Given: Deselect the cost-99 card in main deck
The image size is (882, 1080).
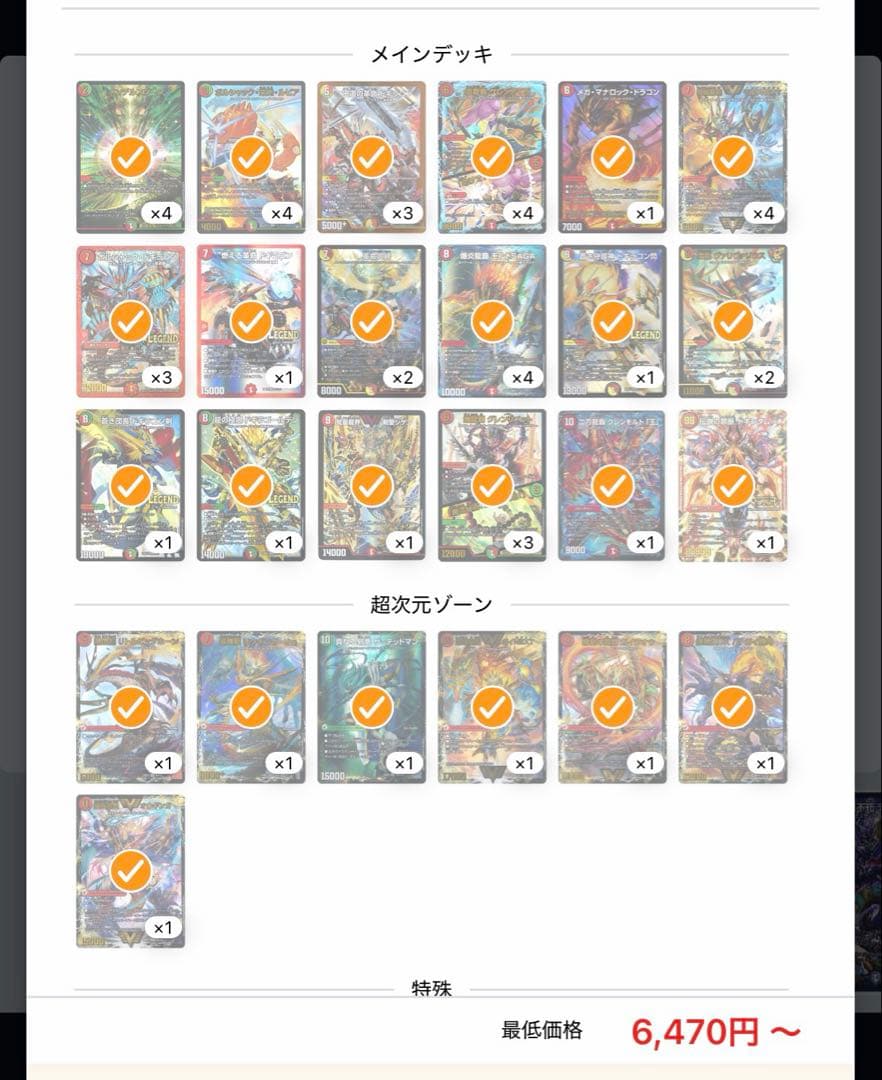Looking at the screenshot, I should (x=732, y=485).
